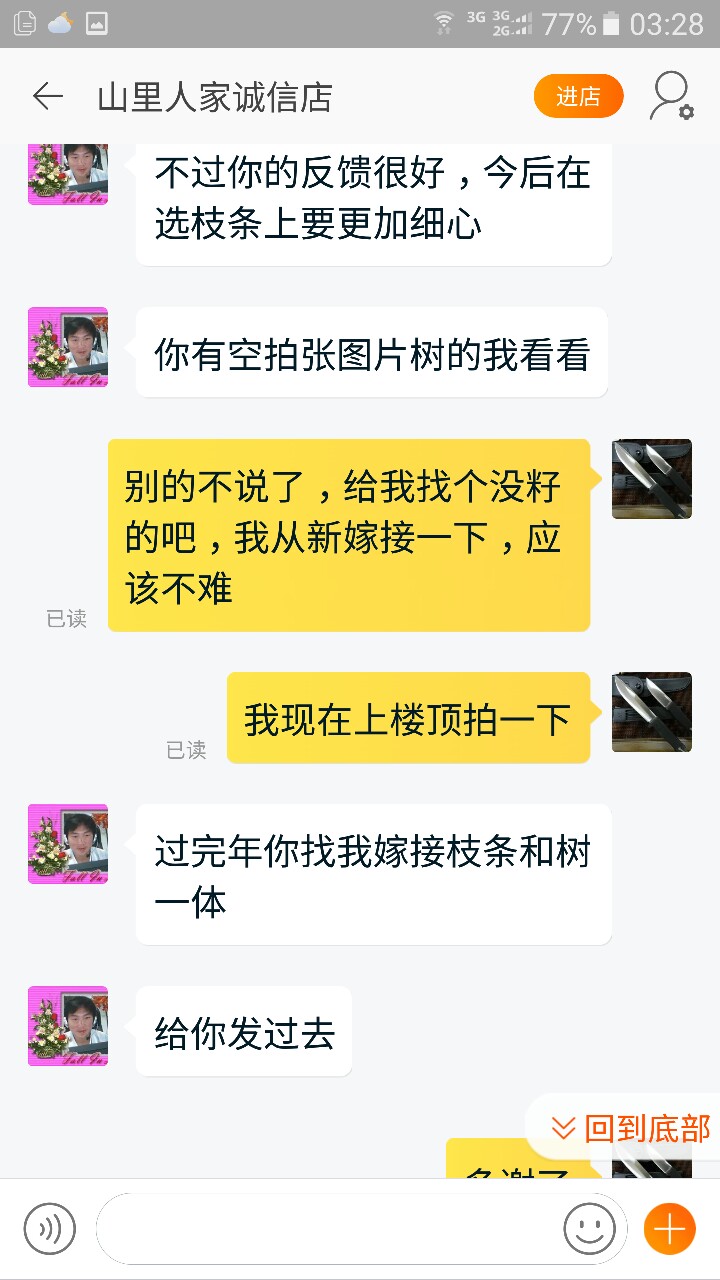Switch to voice input icon
Viewport: 720px width, 1280px height.
click(49, 1229)
